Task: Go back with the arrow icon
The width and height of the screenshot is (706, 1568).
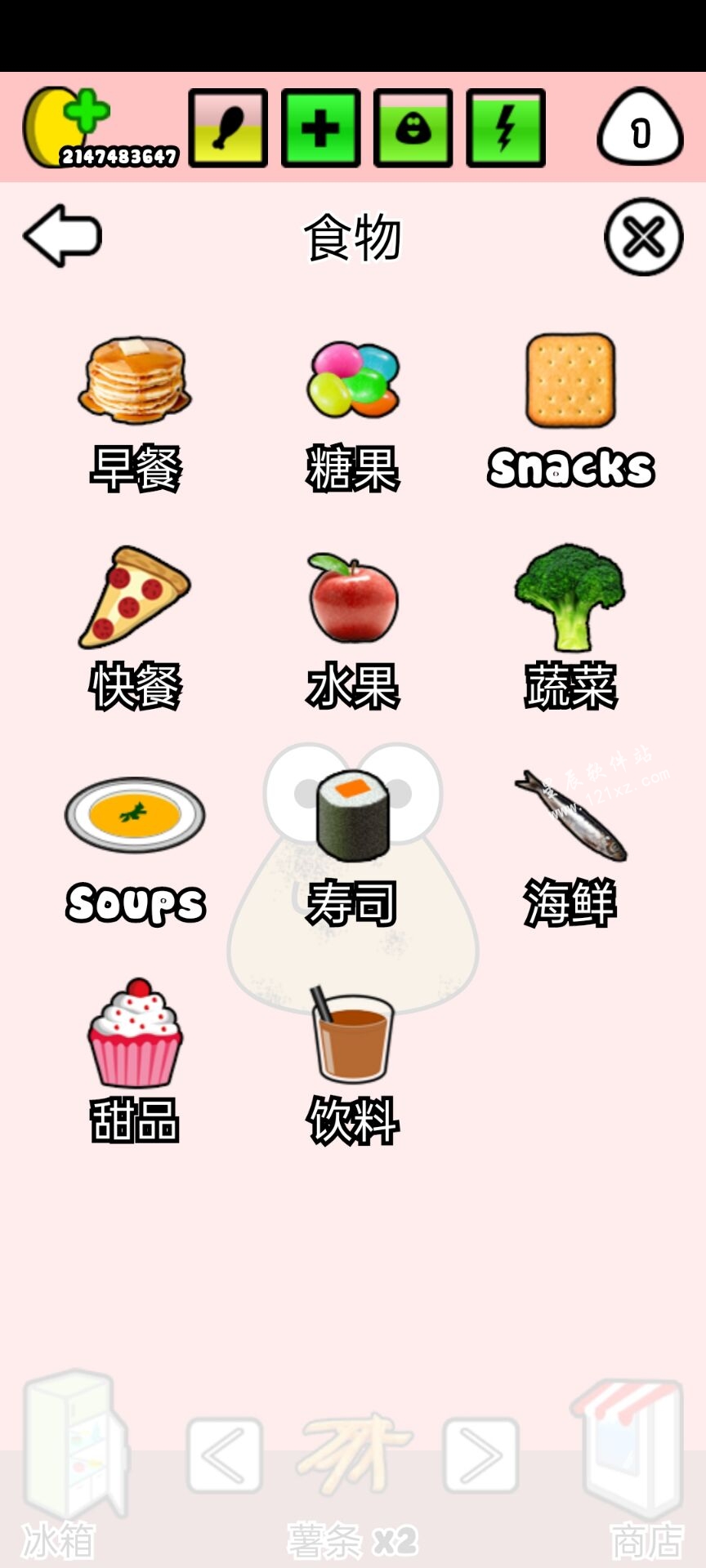Action: tap(62, 236)
